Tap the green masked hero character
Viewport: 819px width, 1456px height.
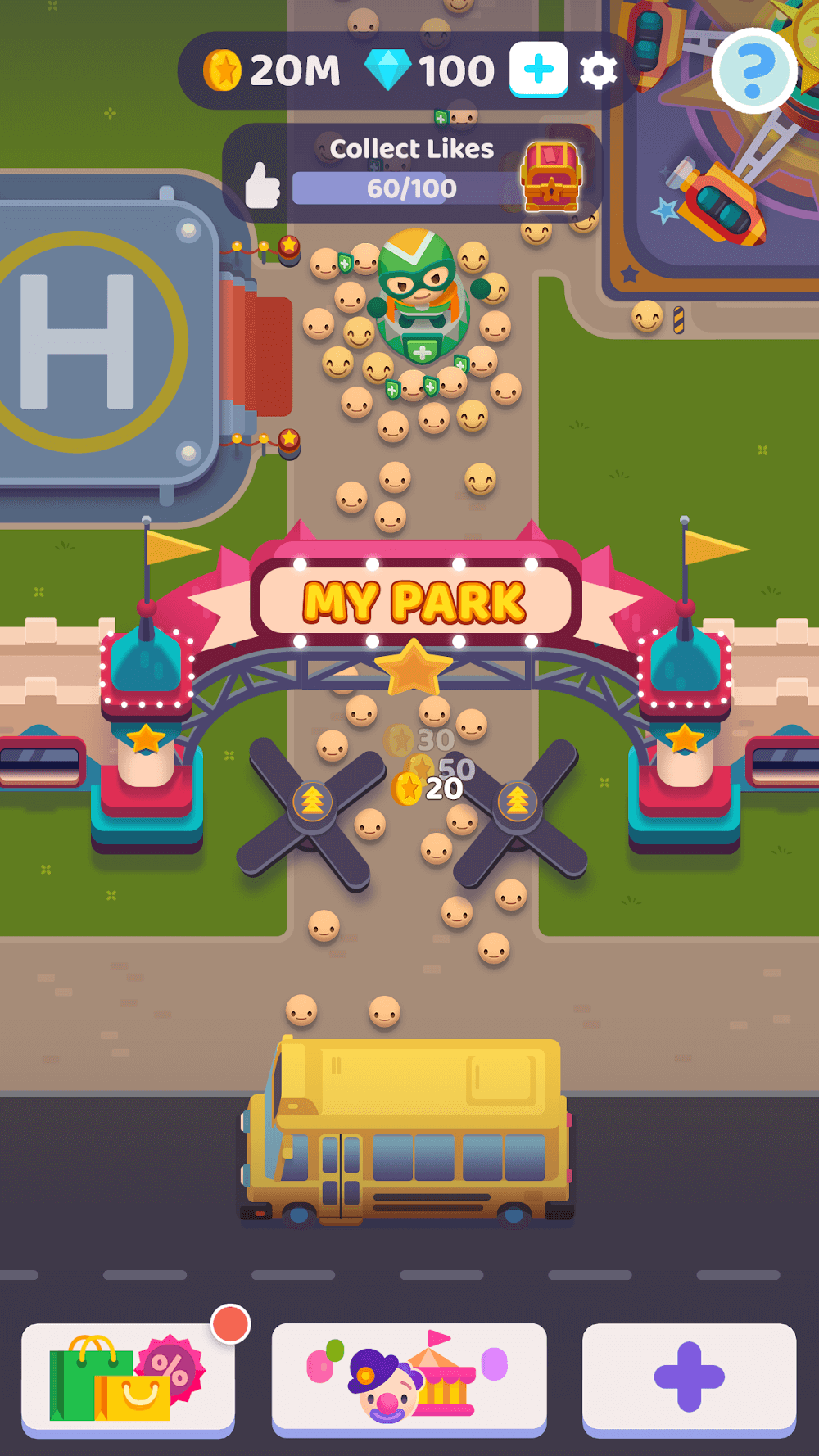422,296
